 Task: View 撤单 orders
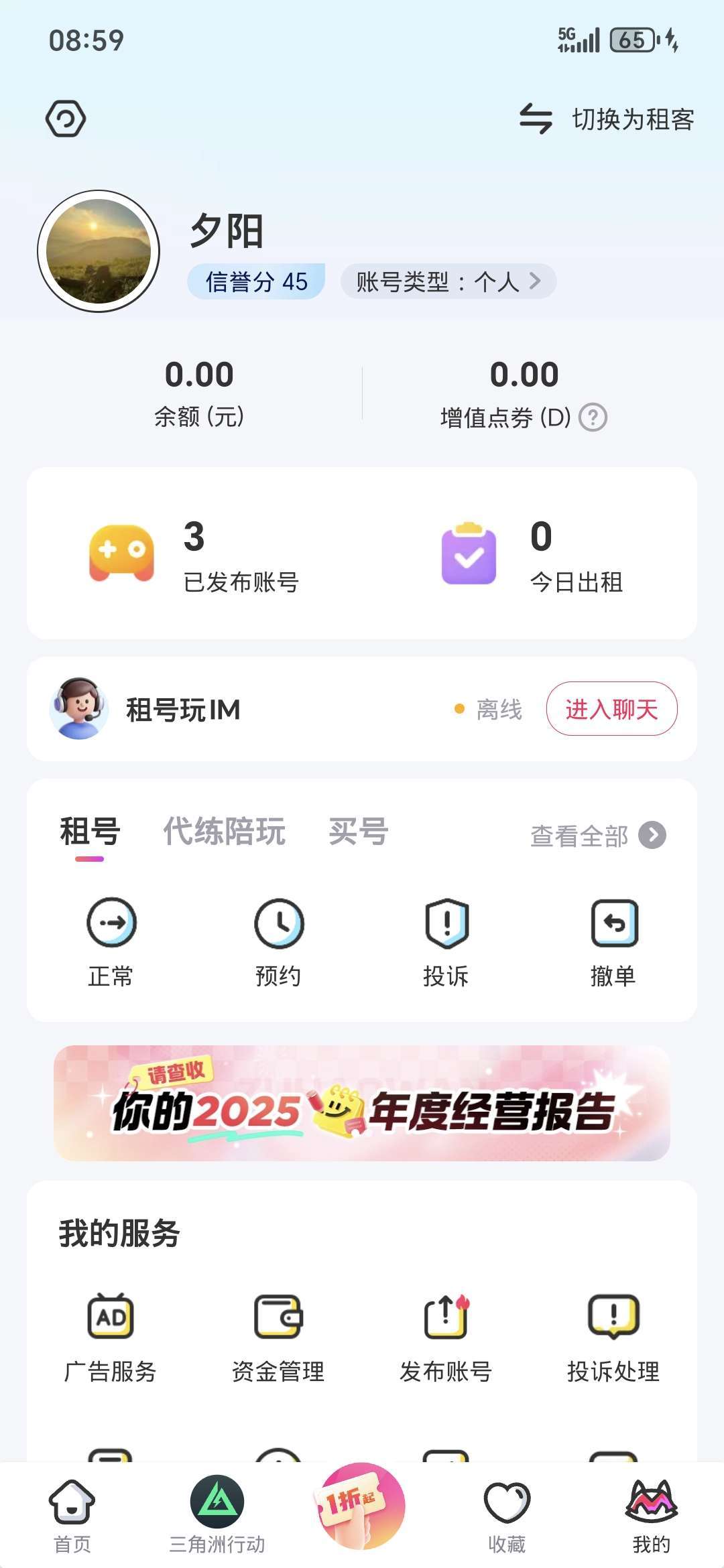coord(613,941)
